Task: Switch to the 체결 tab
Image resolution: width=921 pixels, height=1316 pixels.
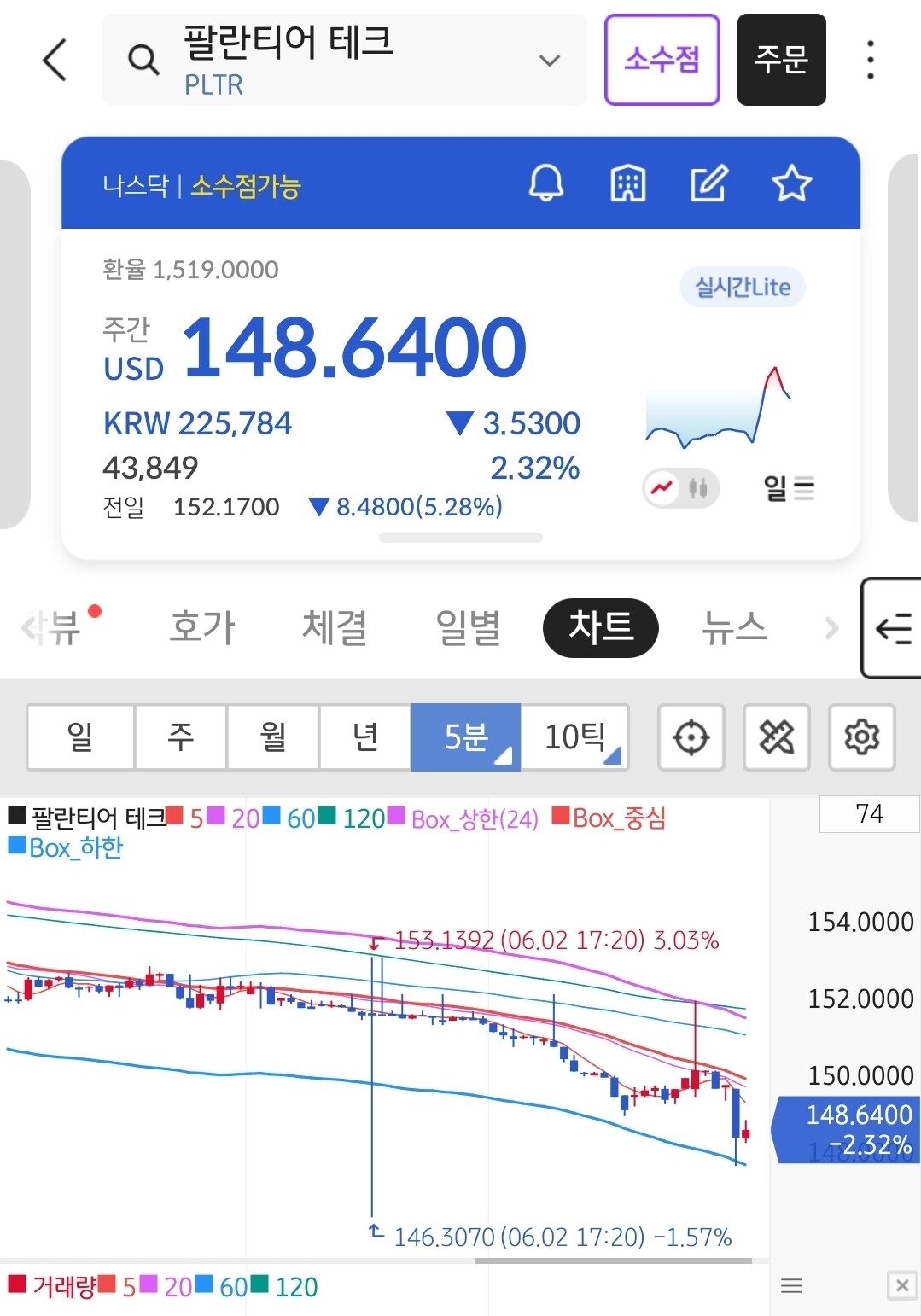Action: point(335,627)
